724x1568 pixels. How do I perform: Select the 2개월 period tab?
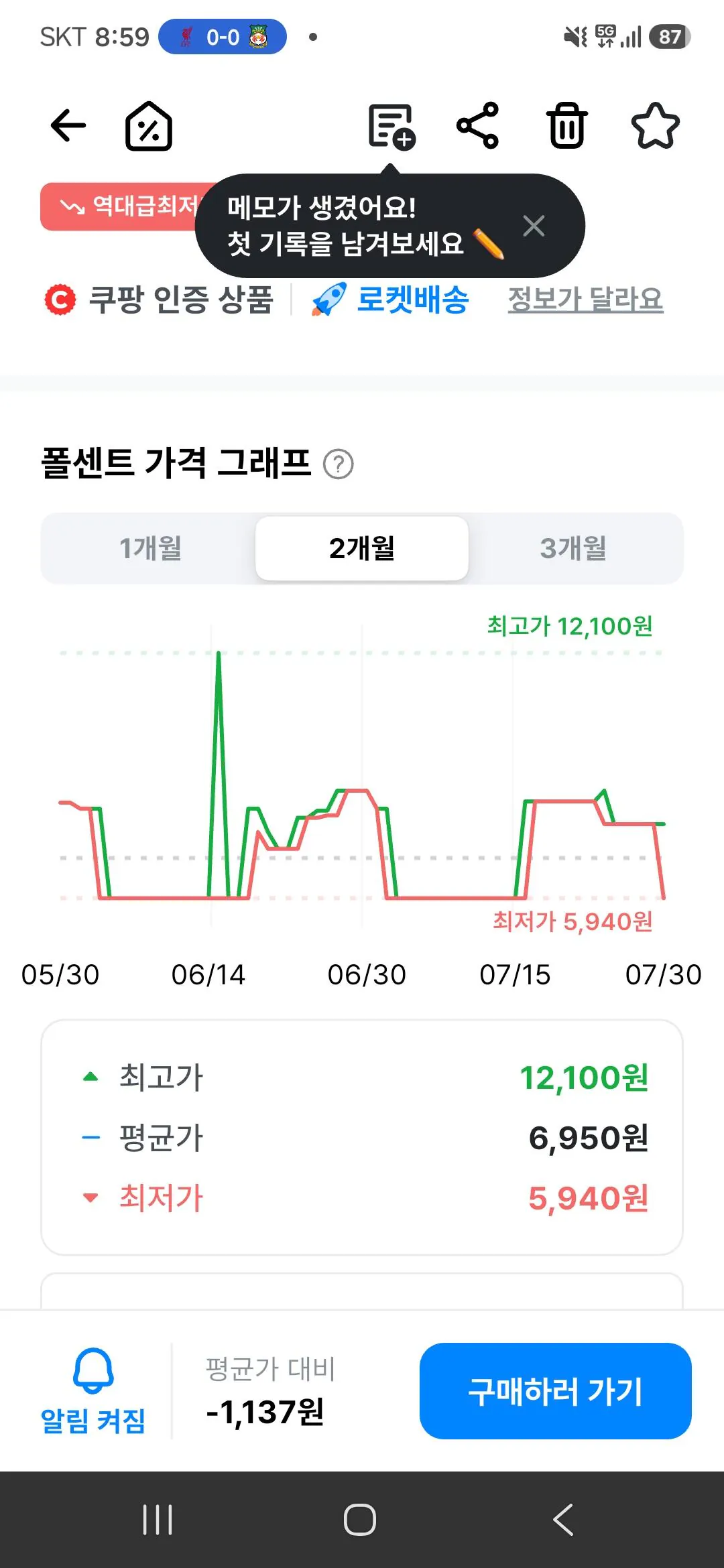pyautogui.click(x=362, y=548)
